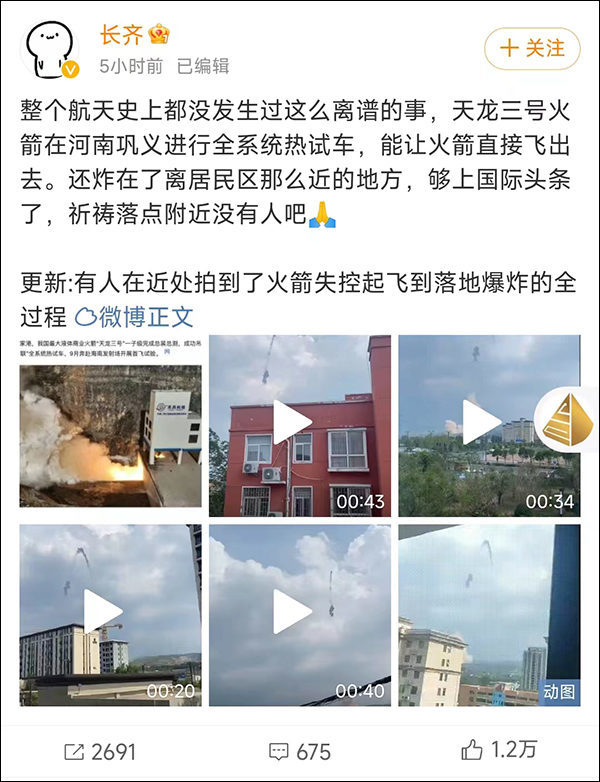
Task: Open the 675 comments
Action: (x=300, y=751)
